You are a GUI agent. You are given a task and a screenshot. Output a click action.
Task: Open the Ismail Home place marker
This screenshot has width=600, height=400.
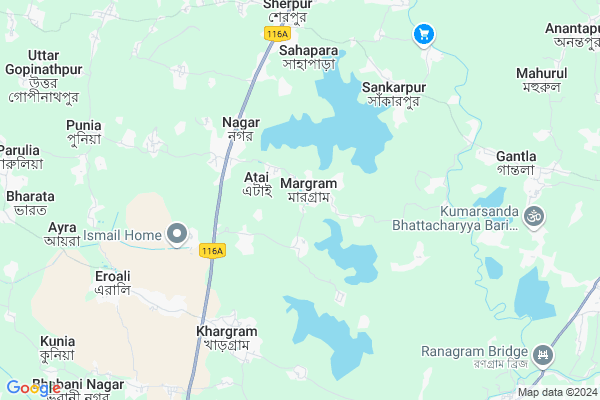coord(178,235)
